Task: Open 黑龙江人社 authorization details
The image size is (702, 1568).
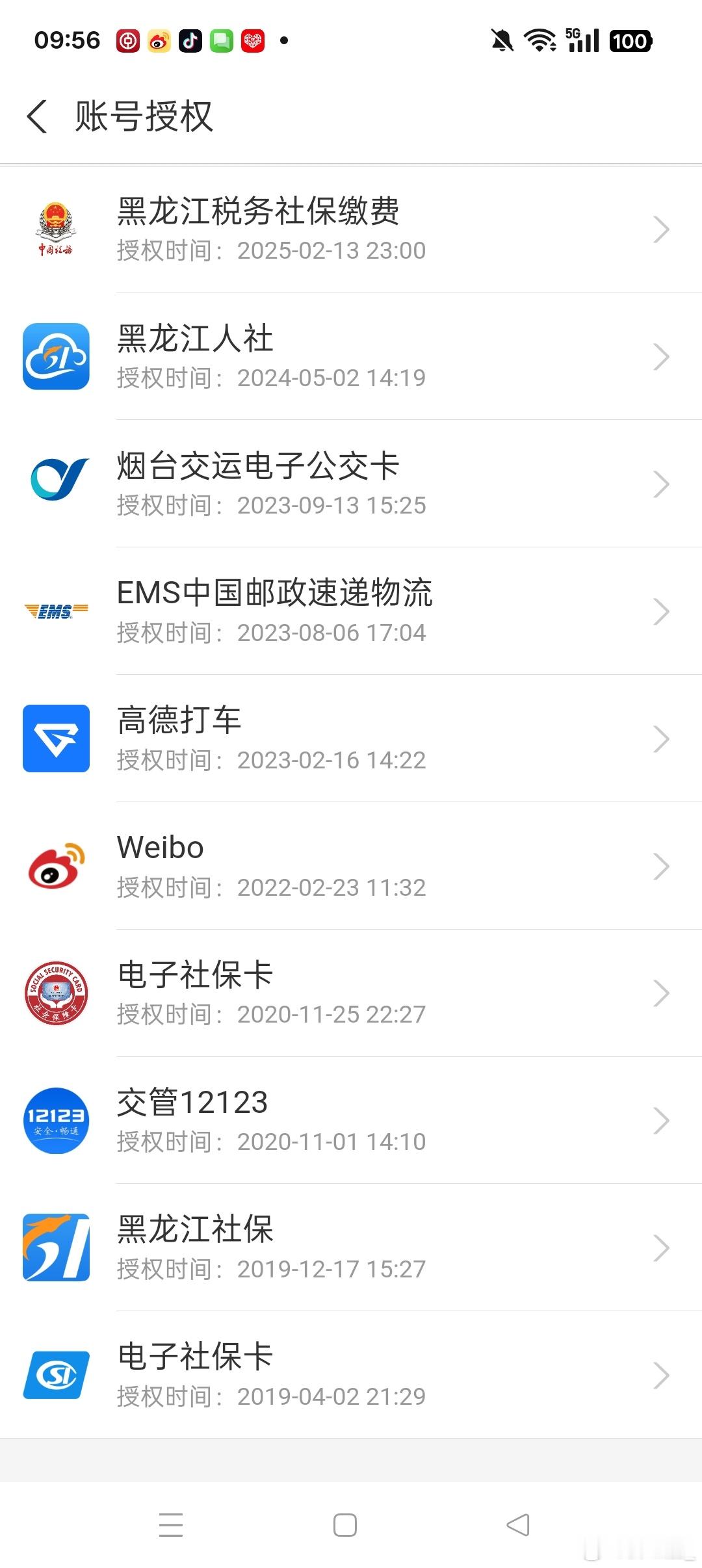Action: (x=351, y=357)
